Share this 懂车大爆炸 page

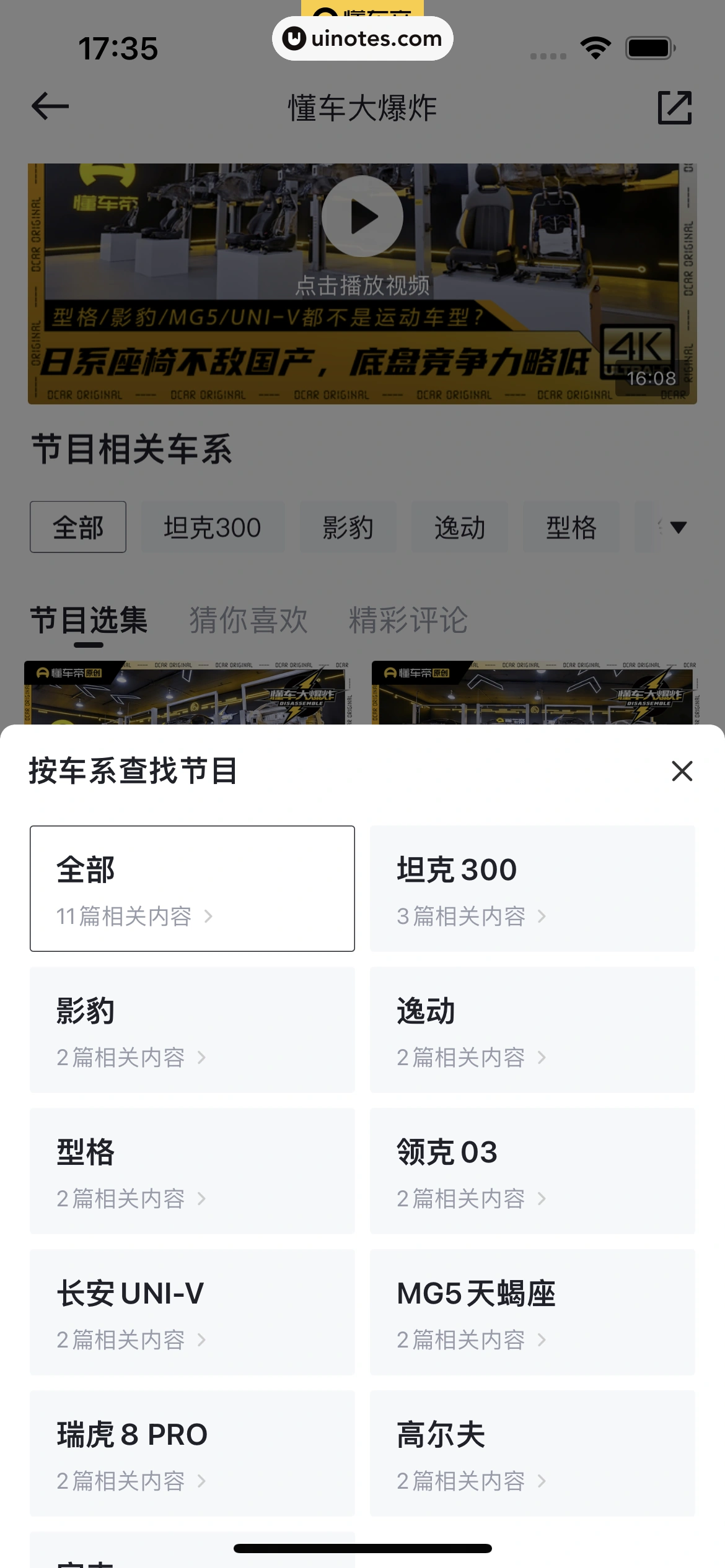674,108
